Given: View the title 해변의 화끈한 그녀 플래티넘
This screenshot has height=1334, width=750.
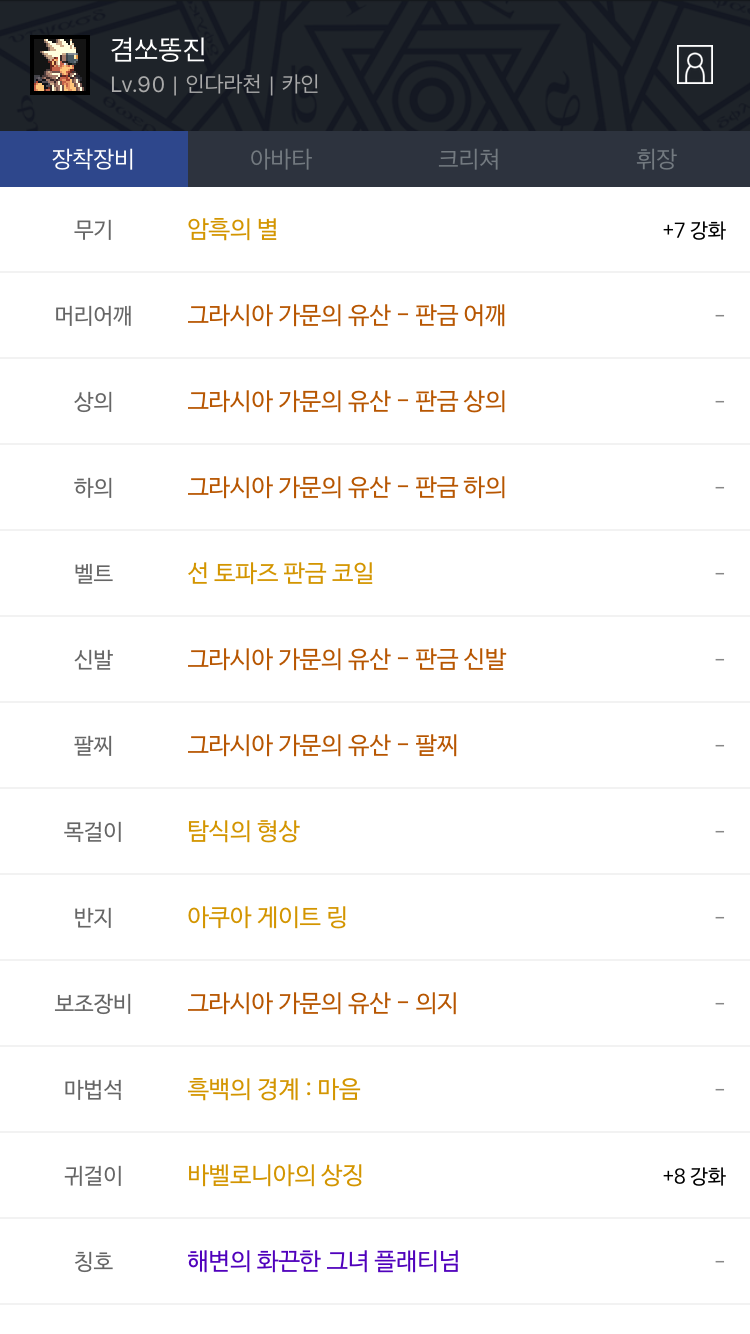Looking at the screenshot, I should [324, 1261].
